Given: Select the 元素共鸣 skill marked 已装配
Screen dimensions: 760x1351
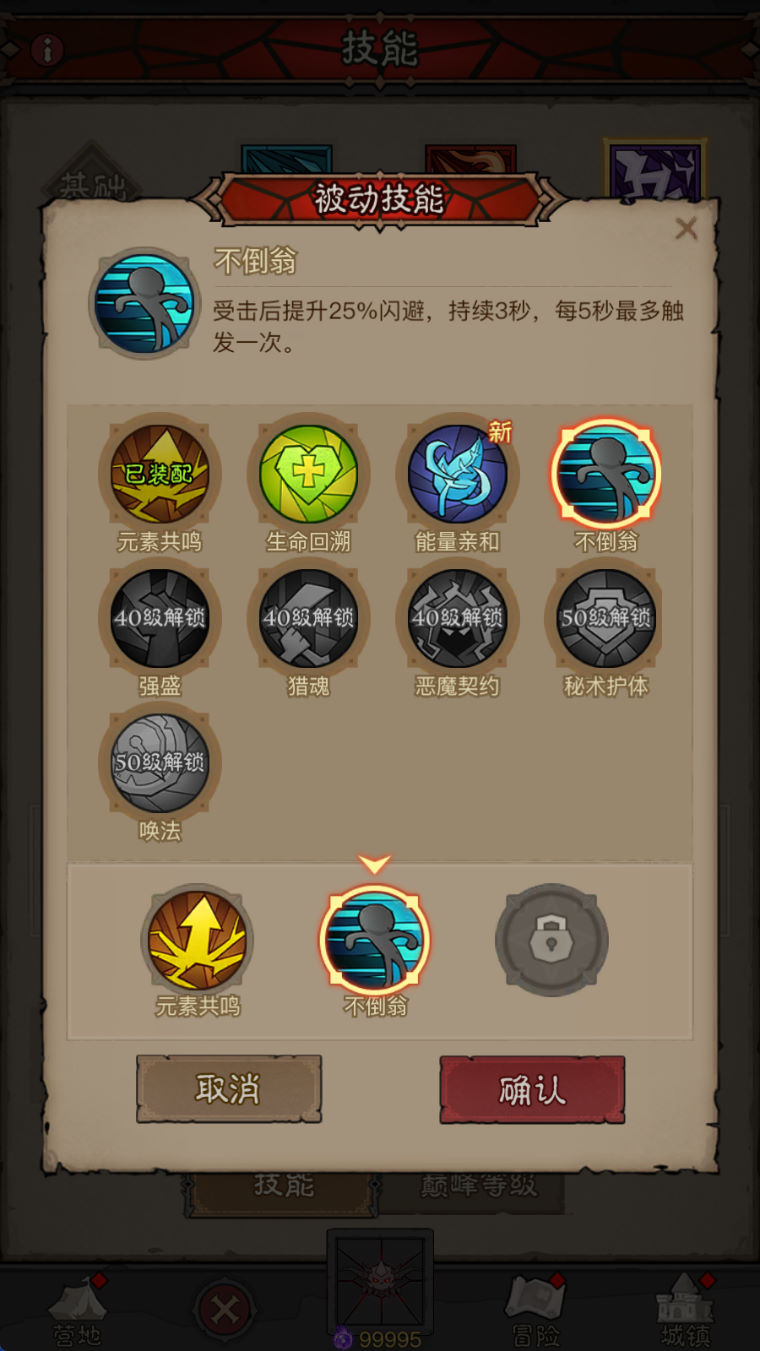Looking at the screenshot, I should tap(160, 474).
